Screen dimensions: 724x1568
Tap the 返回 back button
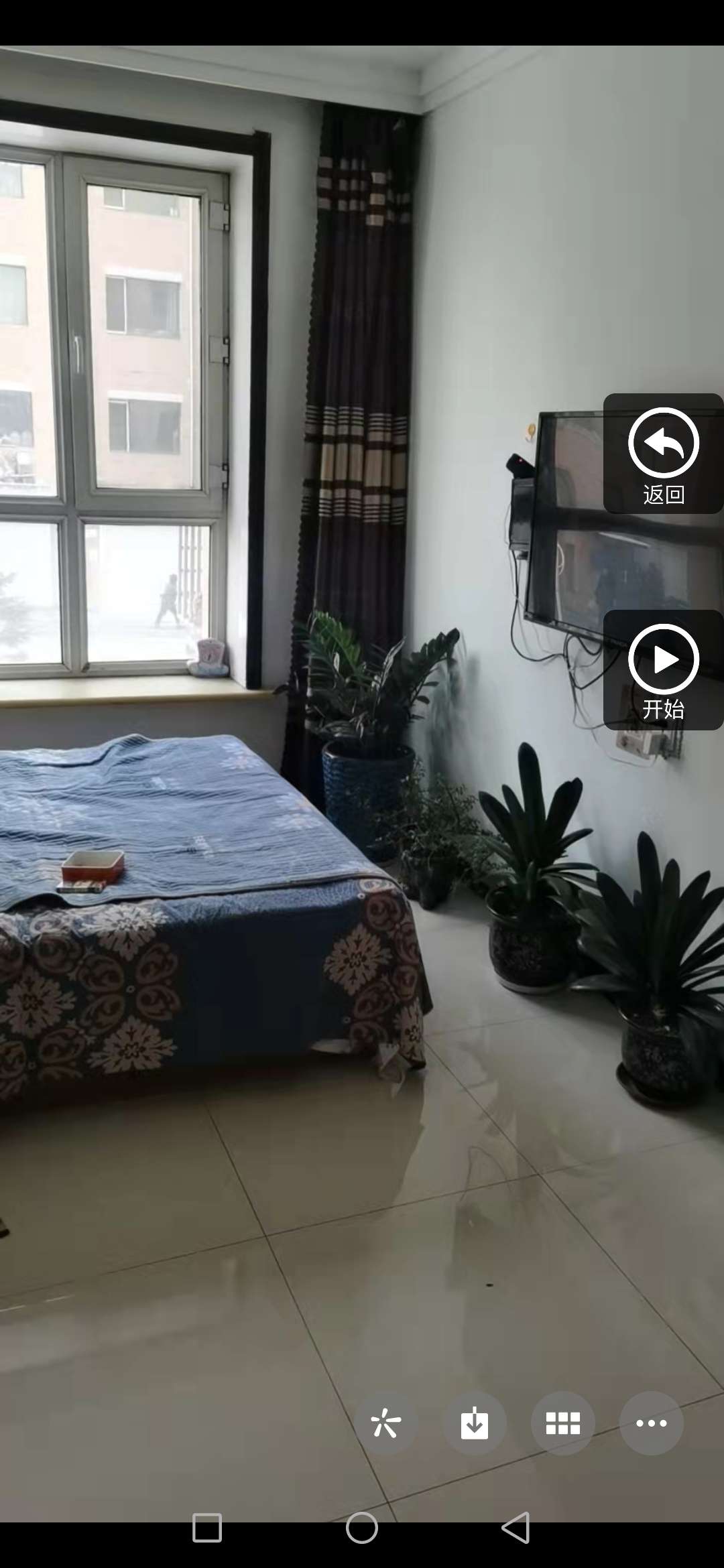663,454
